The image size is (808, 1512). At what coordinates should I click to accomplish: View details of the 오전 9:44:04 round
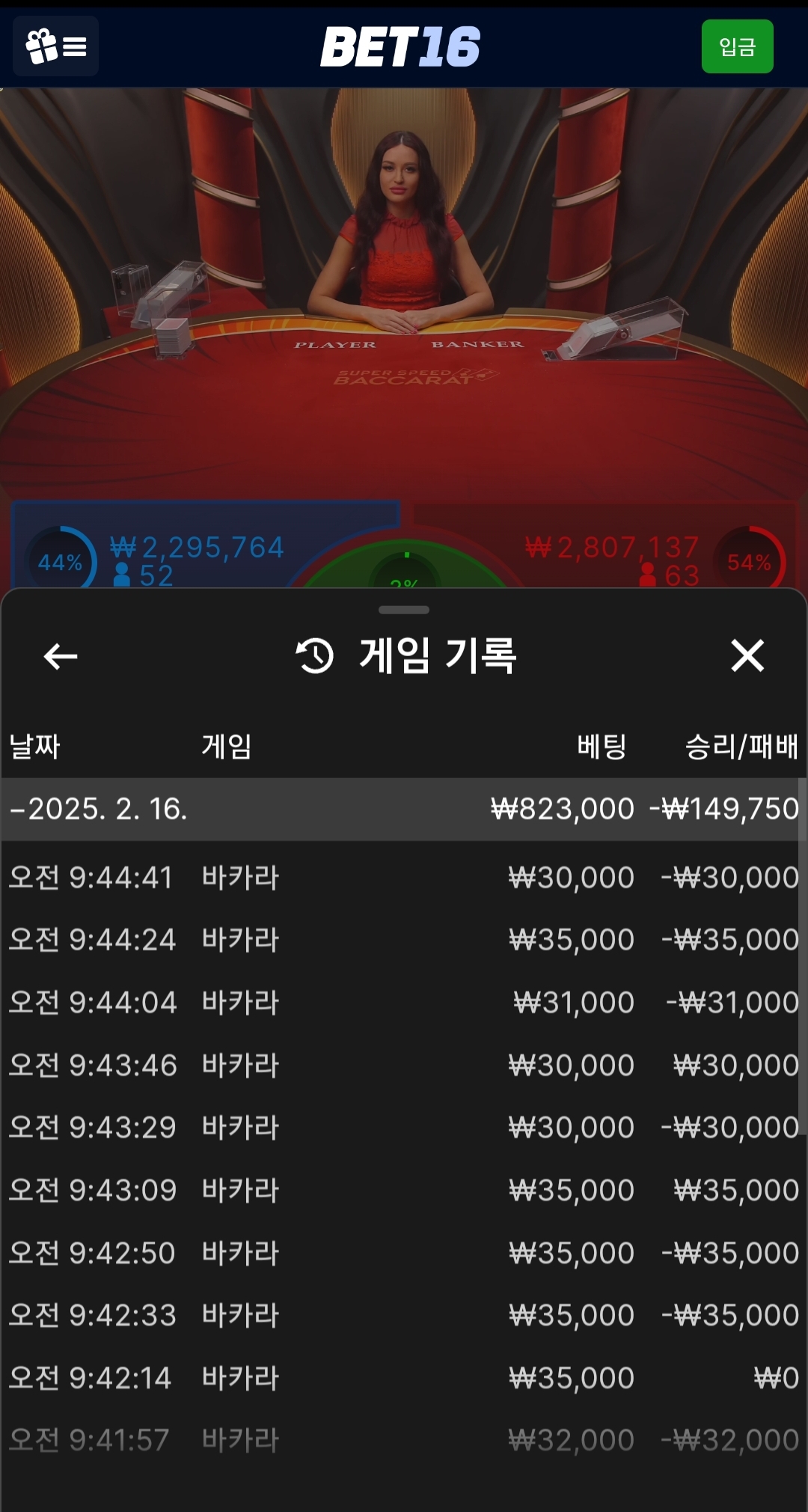click(x=403, y=1003)
